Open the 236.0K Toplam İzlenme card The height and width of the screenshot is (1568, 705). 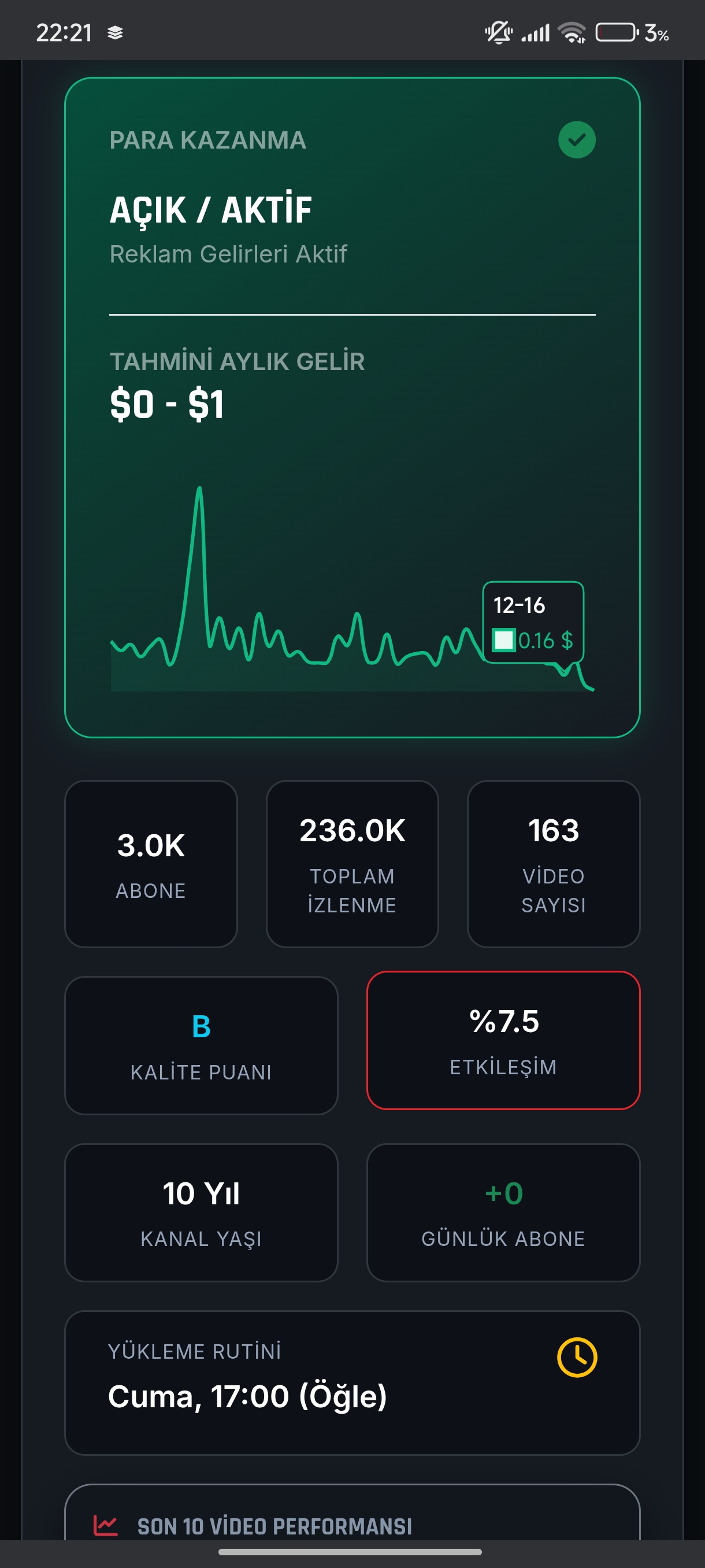tap(352, 864)
